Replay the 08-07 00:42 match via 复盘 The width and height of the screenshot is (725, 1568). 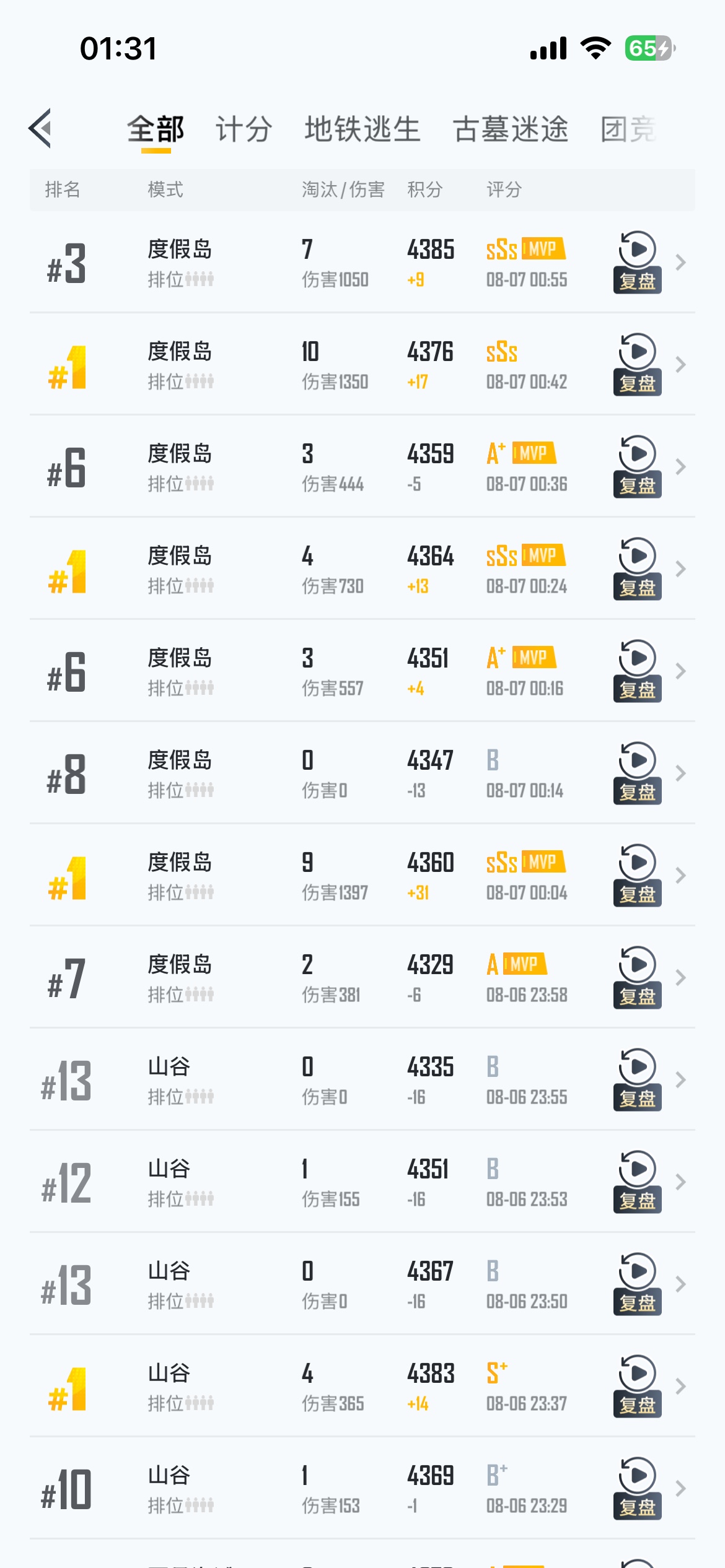tap(637, 364)
